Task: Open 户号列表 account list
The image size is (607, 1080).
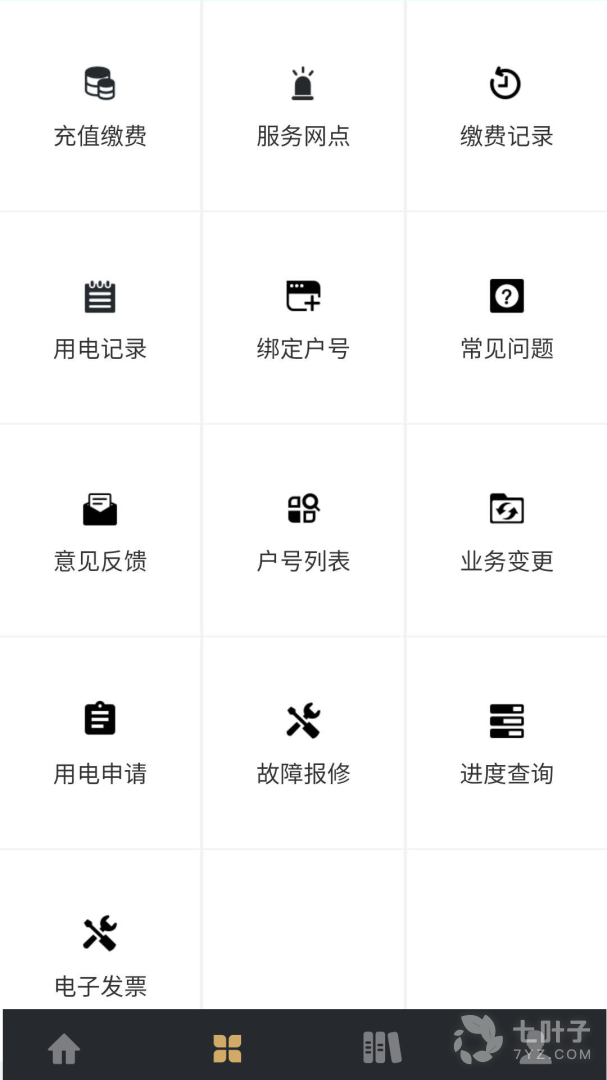Action: [x=303, y=530]
